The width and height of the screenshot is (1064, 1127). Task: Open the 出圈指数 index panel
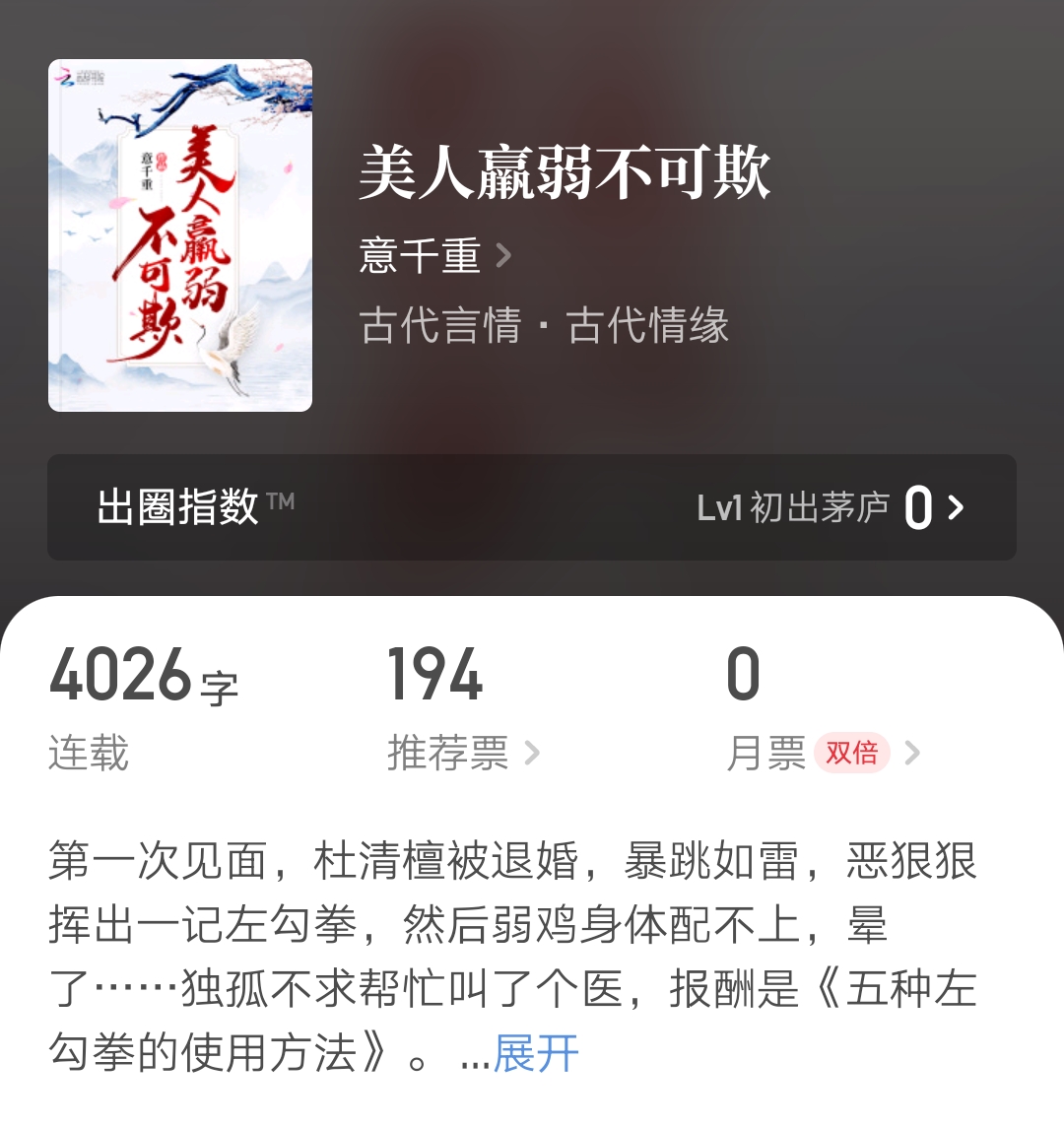pyautogui.click(x=183, y=506)
